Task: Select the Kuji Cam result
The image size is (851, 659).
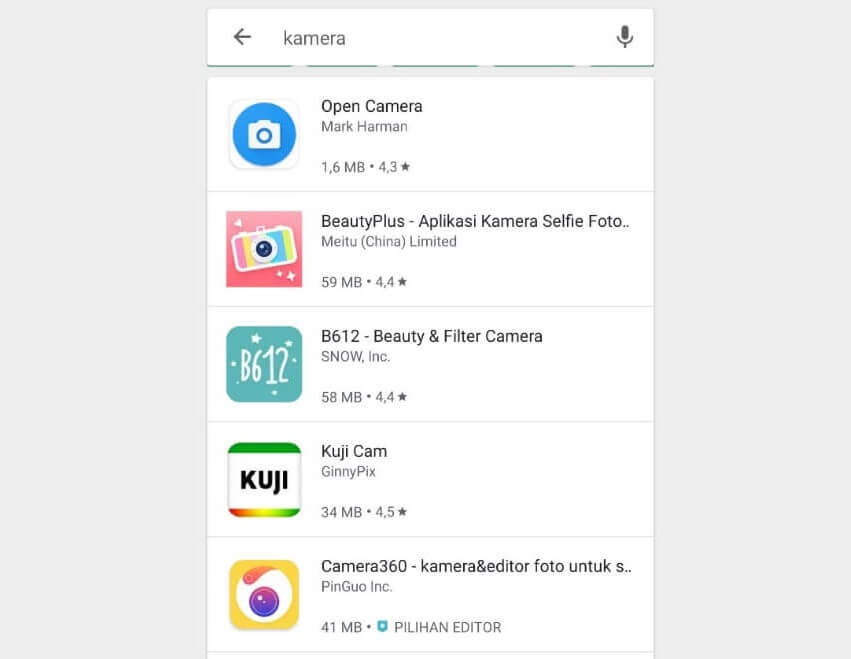Action: tap(430, 479)
